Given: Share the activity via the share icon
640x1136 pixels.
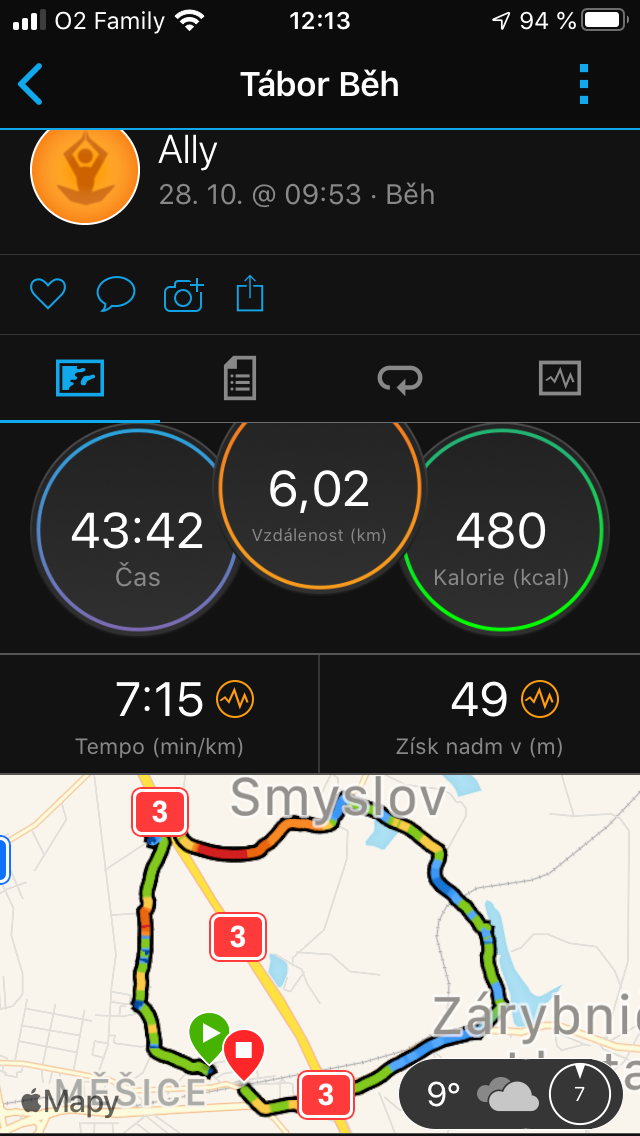Looking at the screenshot, I should point(250,293).
